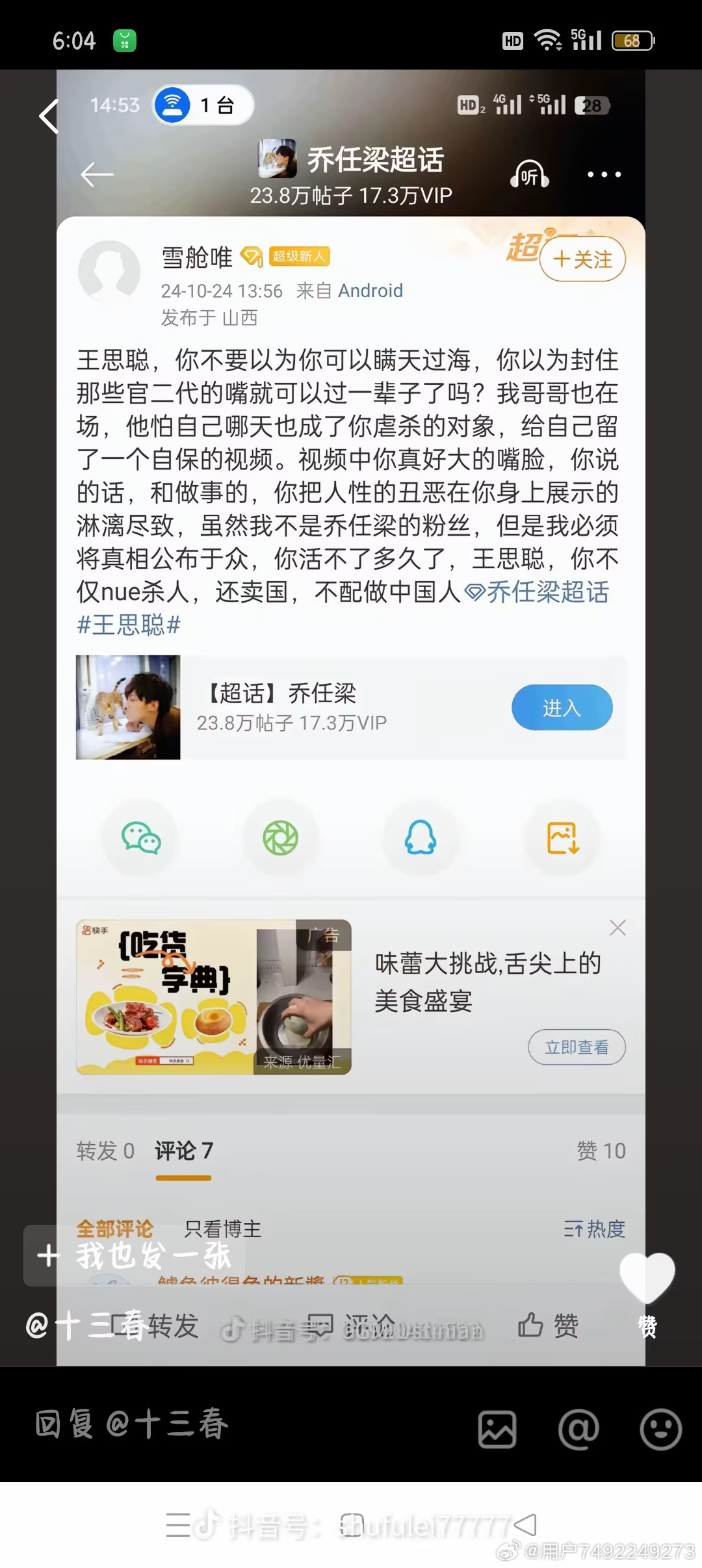Mention someone with the @ icon

click(x=578, y=1429)
